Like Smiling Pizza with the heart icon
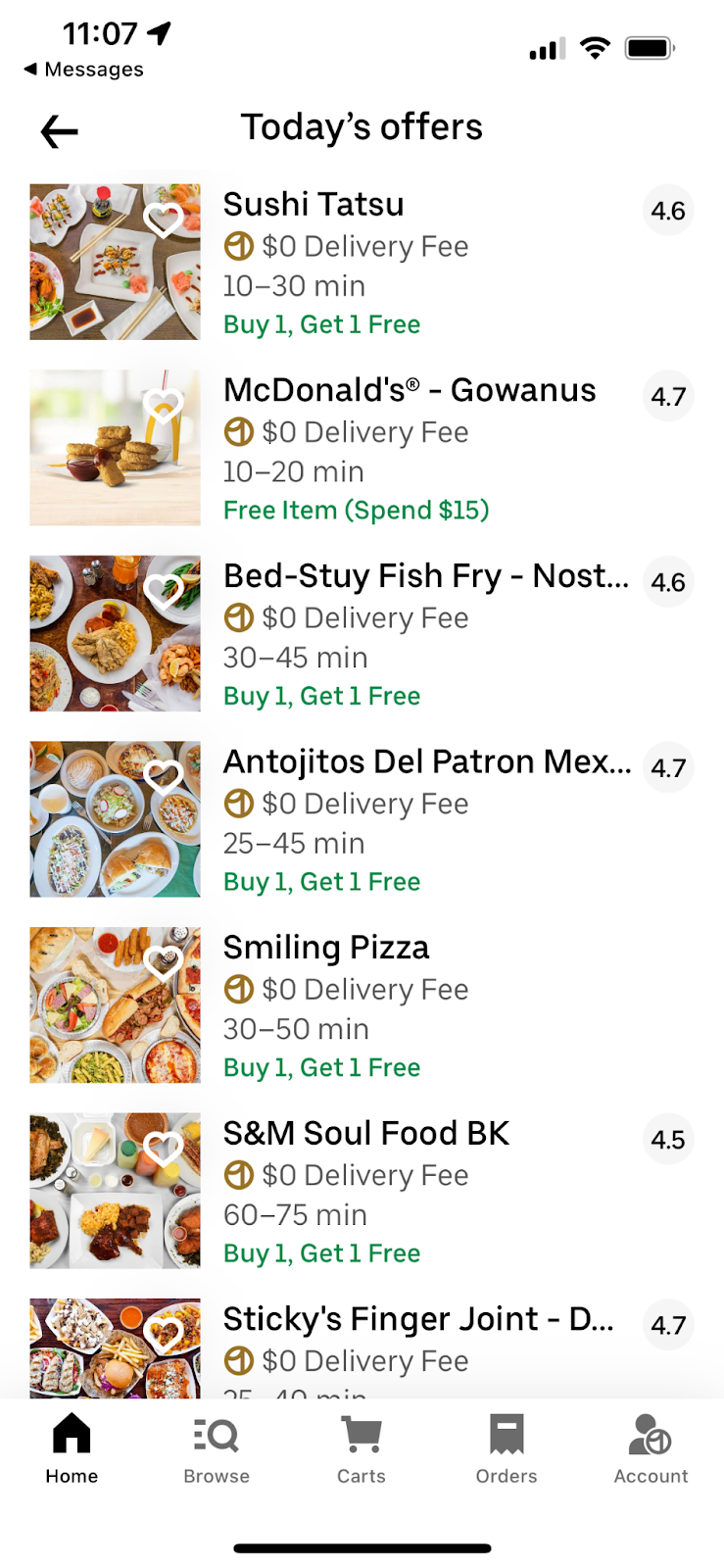 click(x=164, y=962)
